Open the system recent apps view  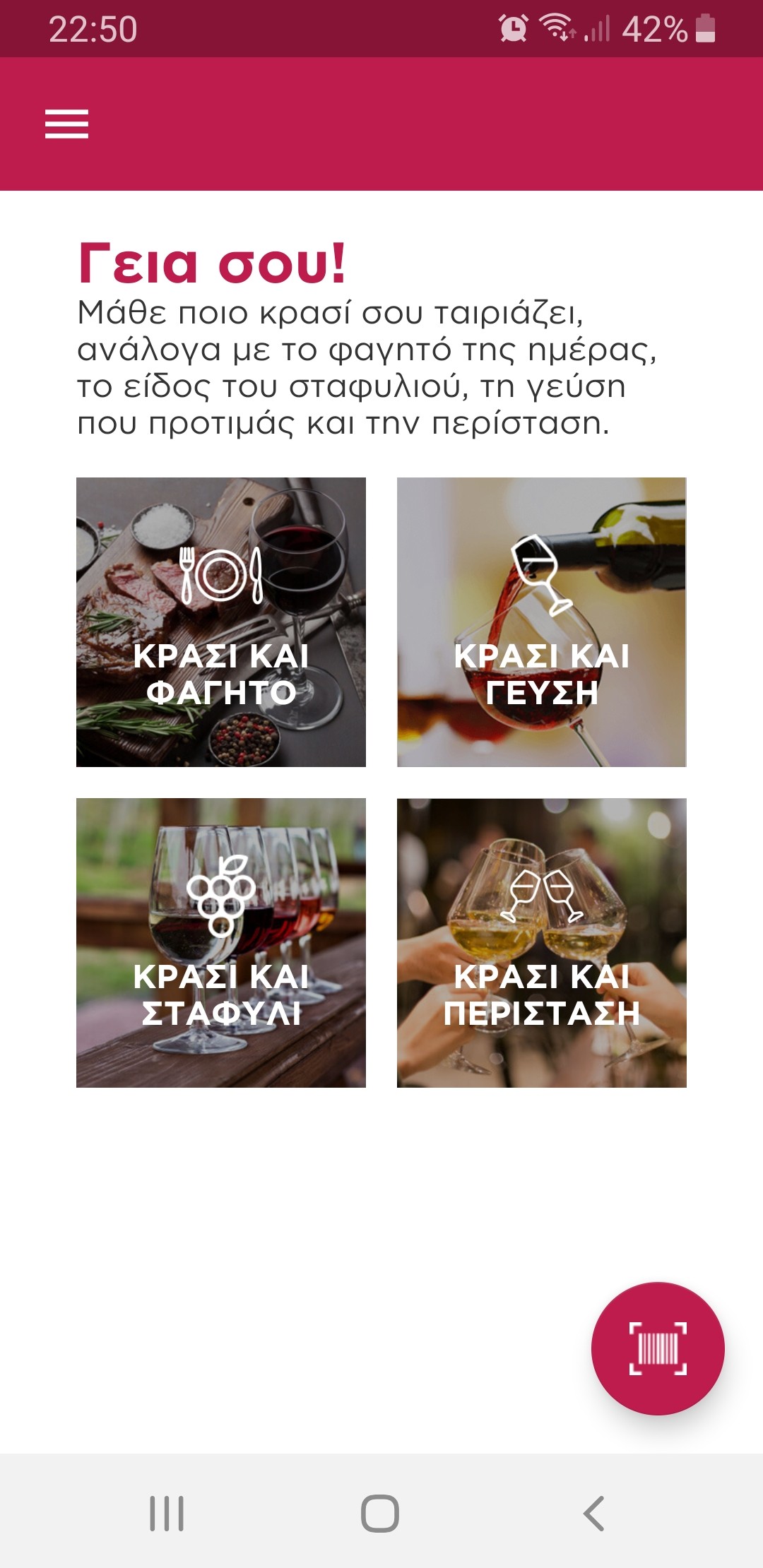click(167, 1514)
